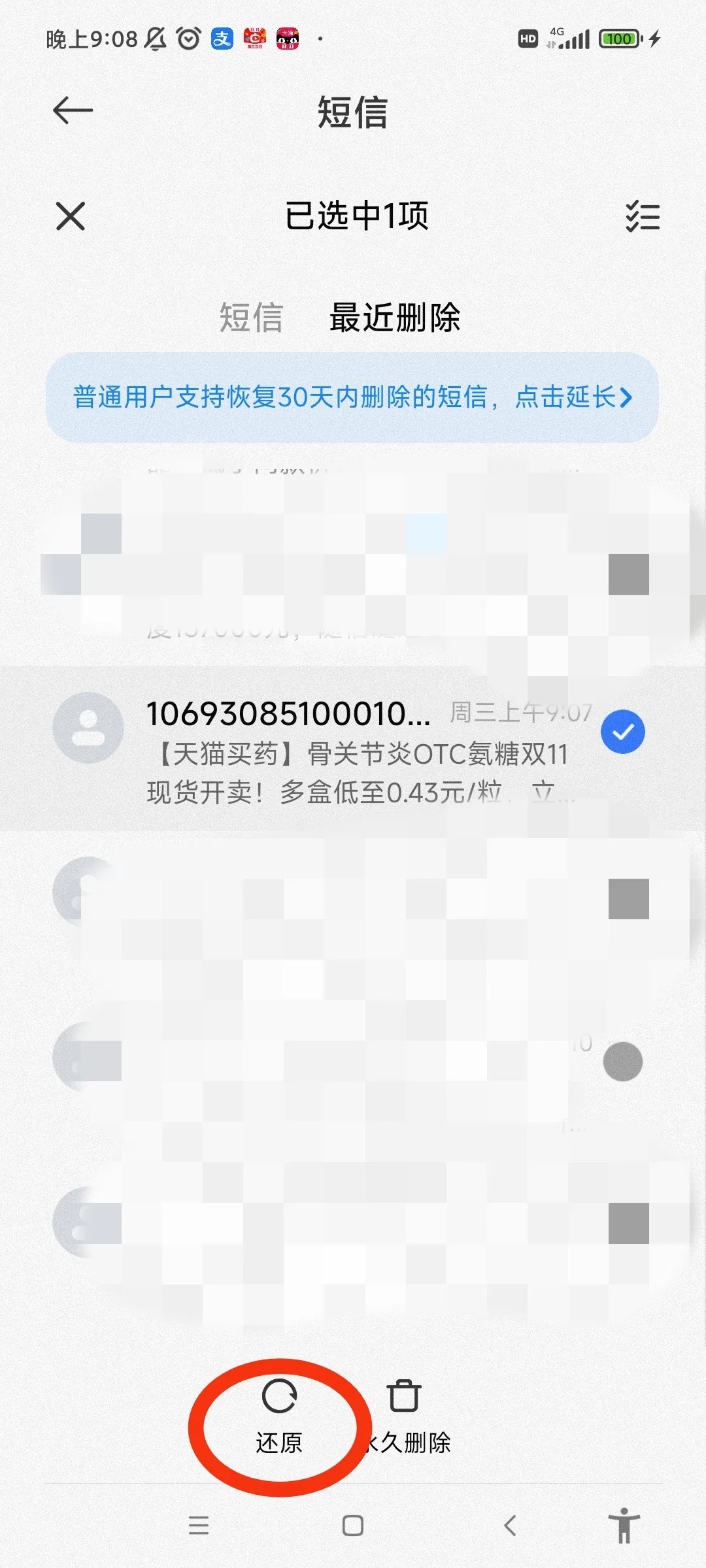Close selection mode with the X icon
706x1568 pixels.
70,216
